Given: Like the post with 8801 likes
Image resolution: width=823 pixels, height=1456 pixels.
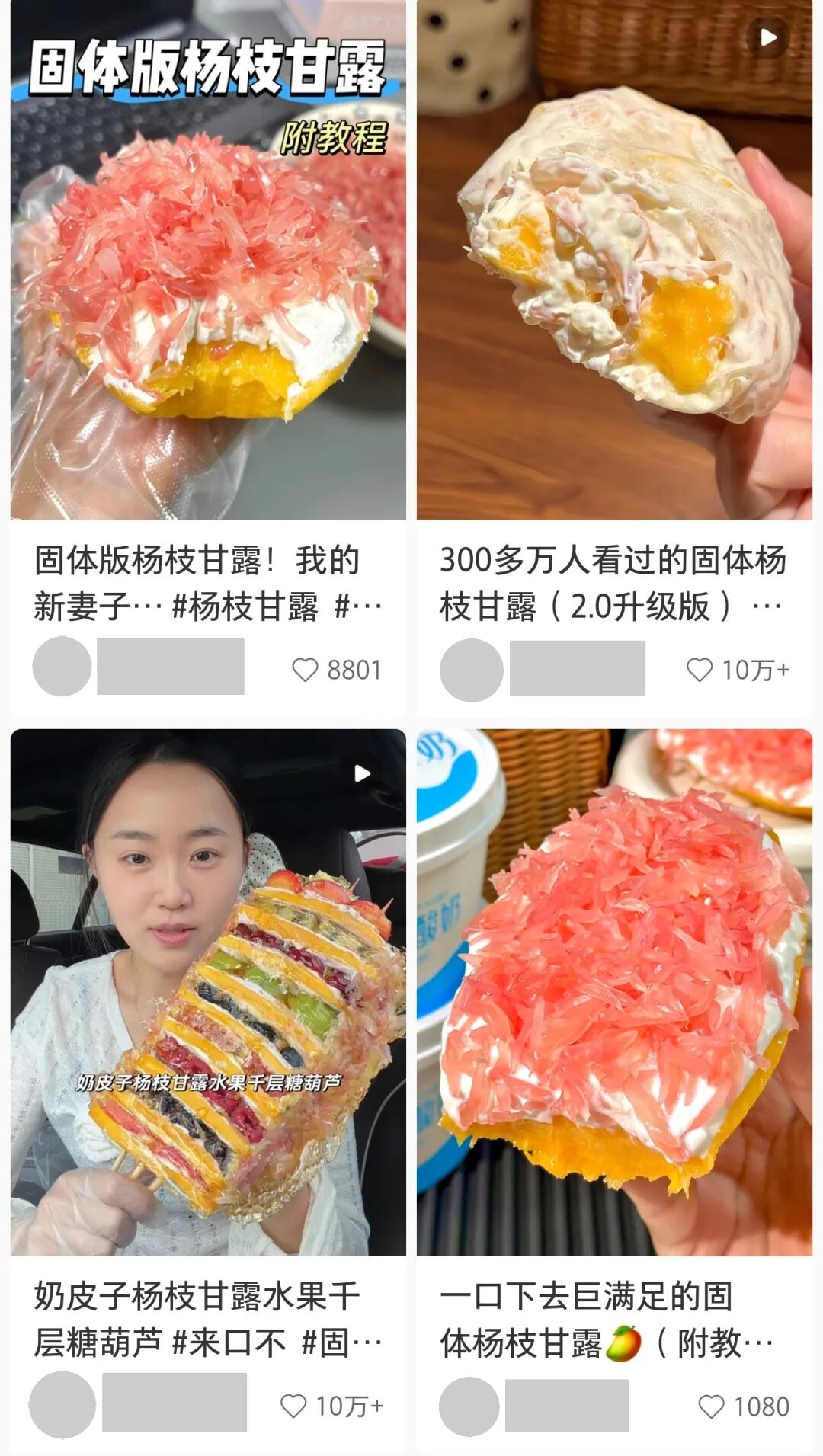Looking at the screenshot, I should click(306, 670).
